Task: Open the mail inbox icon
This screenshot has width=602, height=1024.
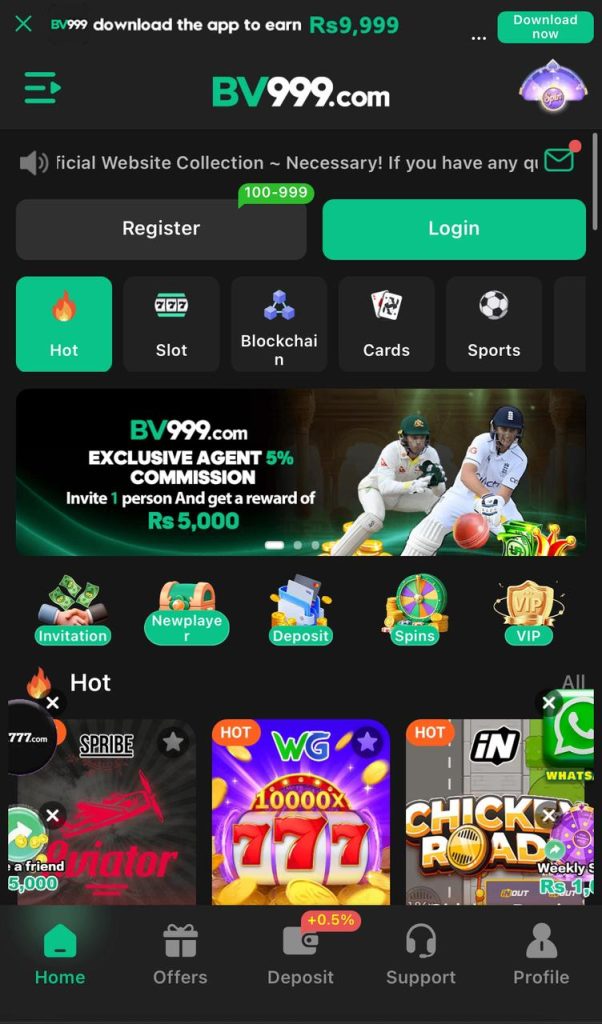Action: point(559,160)
